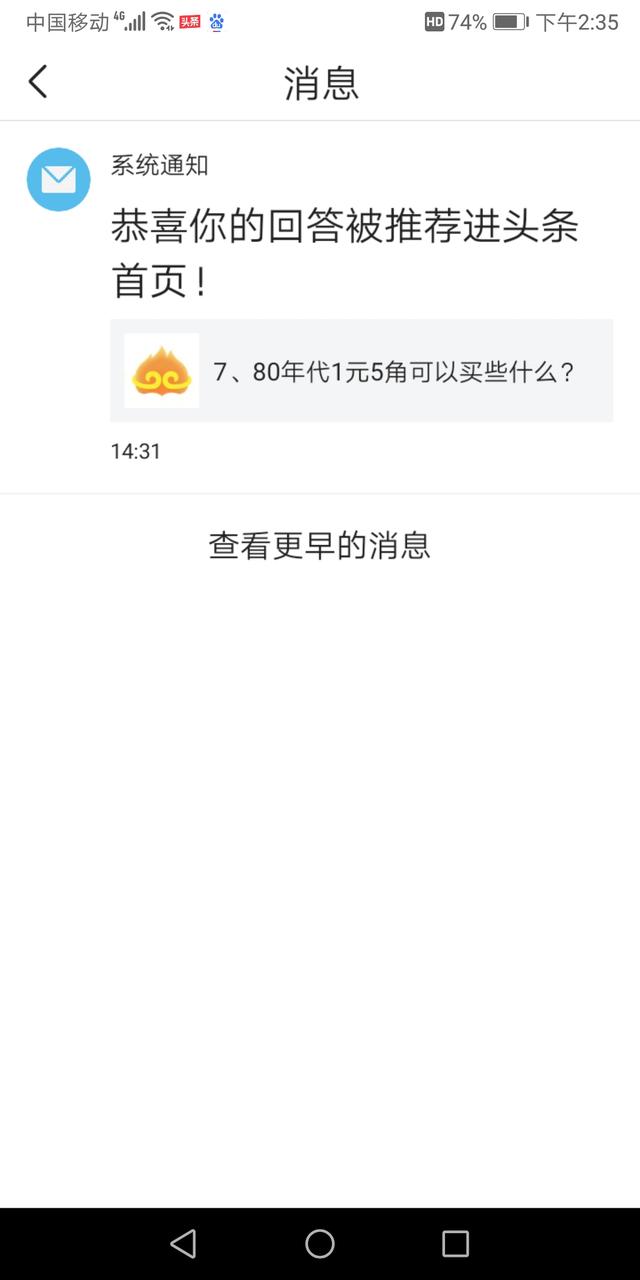This screenshot has height=1280, width=640.
Task: Go back from the 消息 page
Action: coord(38,82)
